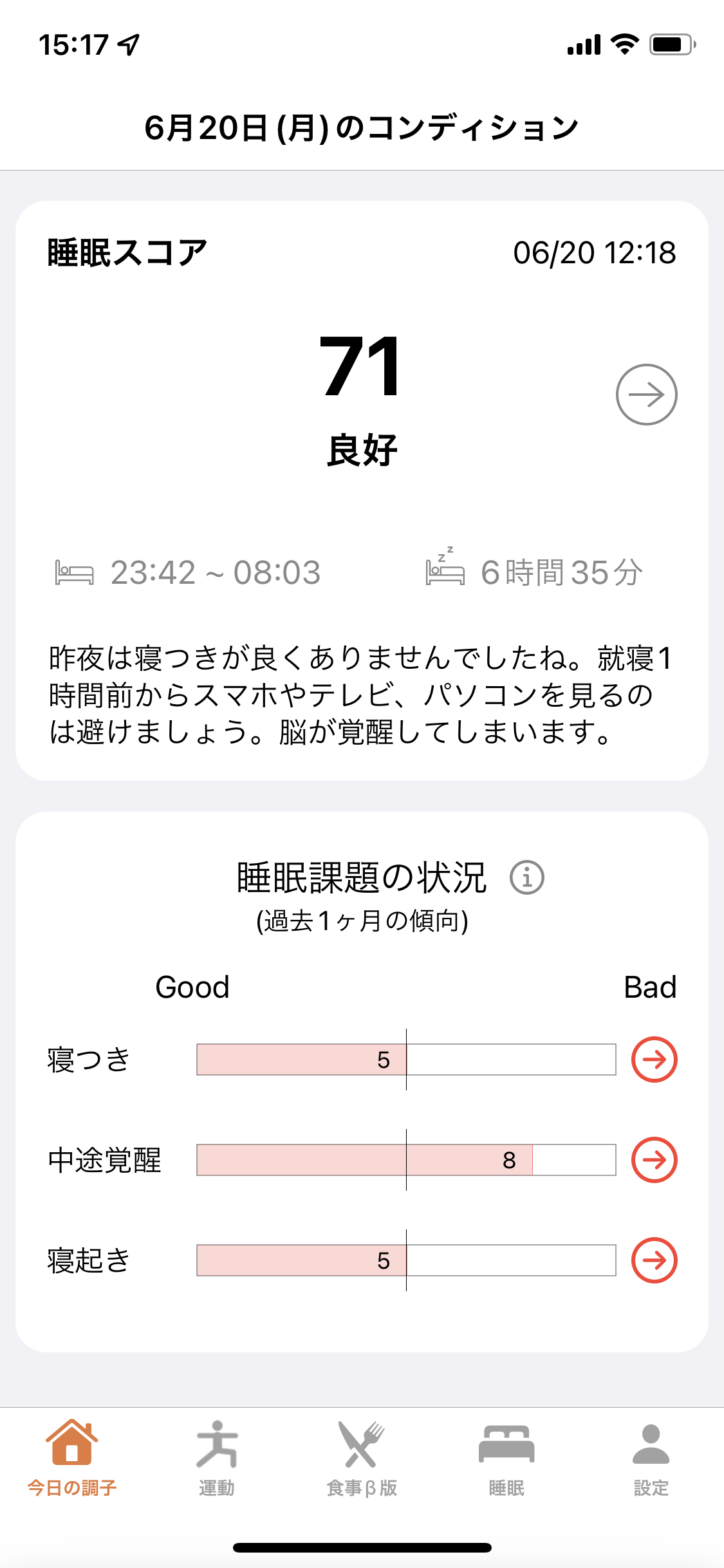Open 寝起き details arrow
The height and width of the screenshot is (1568, 724).
point(654,1260)
